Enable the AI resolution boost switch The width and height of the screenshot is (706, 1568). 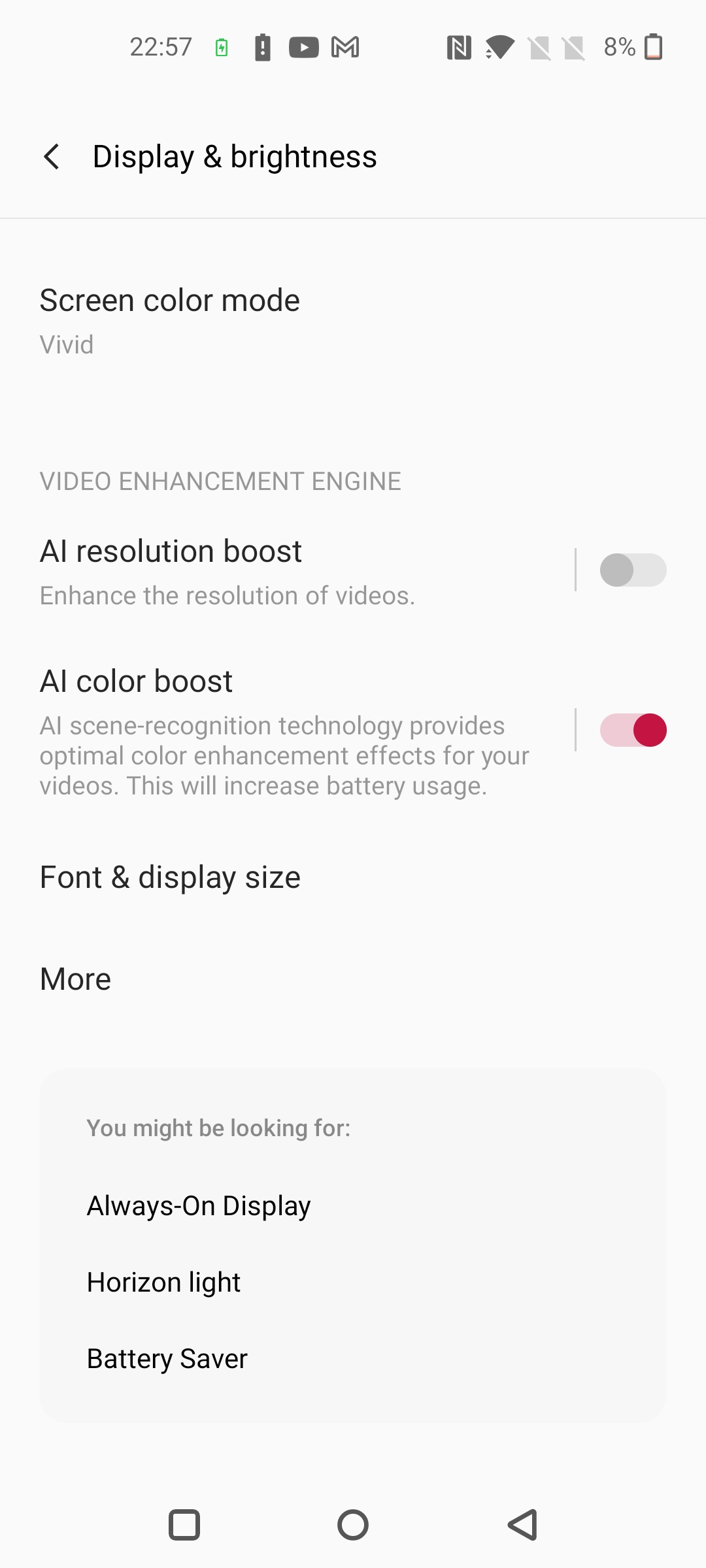[x=633, y=570]
